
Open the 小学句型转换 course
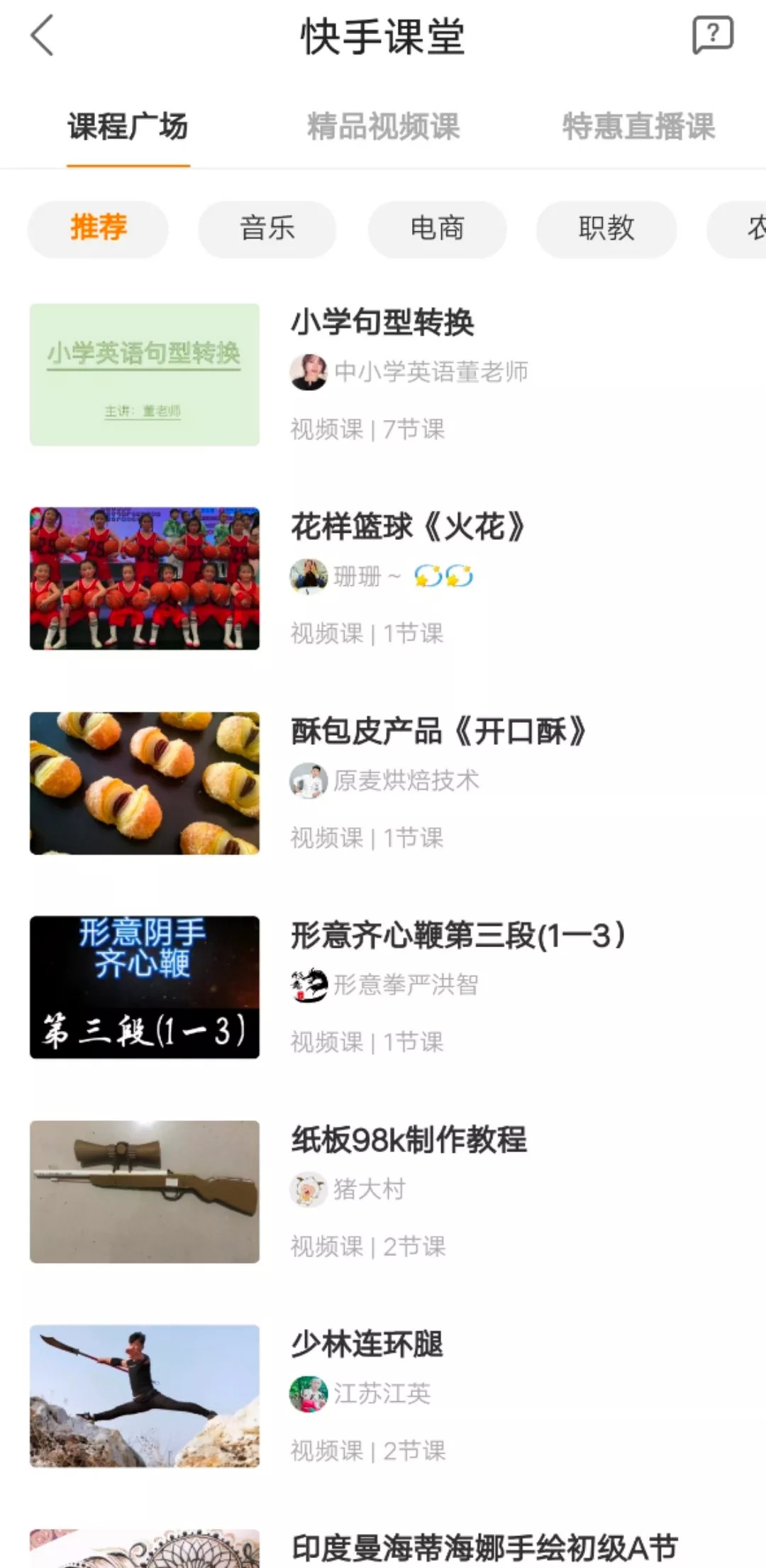click(x=382, y=323)
